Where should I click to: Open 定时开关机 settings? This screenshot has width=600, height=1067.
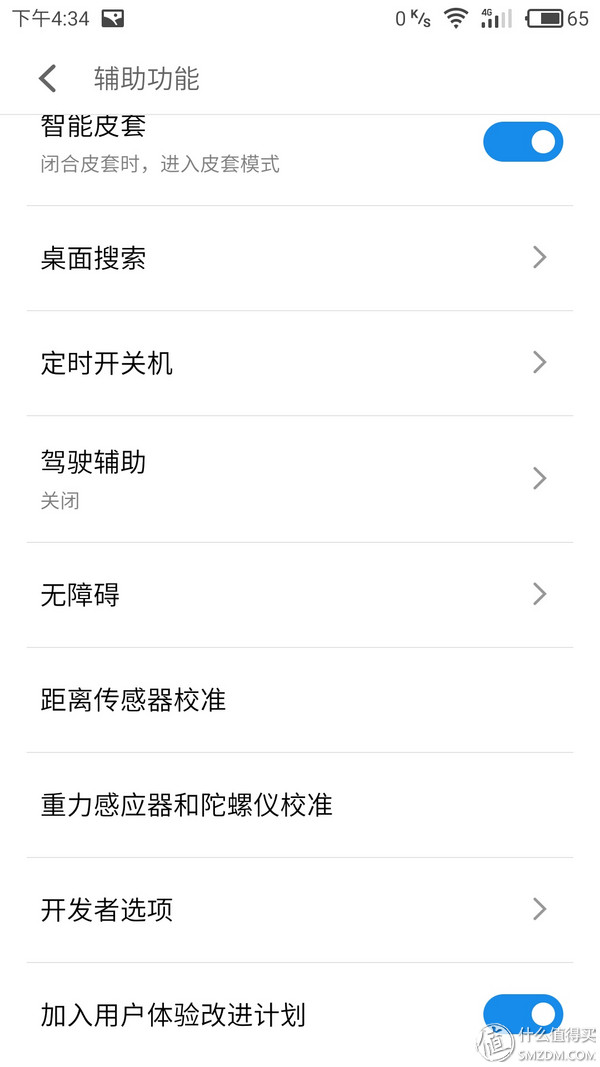coord(300,362)
